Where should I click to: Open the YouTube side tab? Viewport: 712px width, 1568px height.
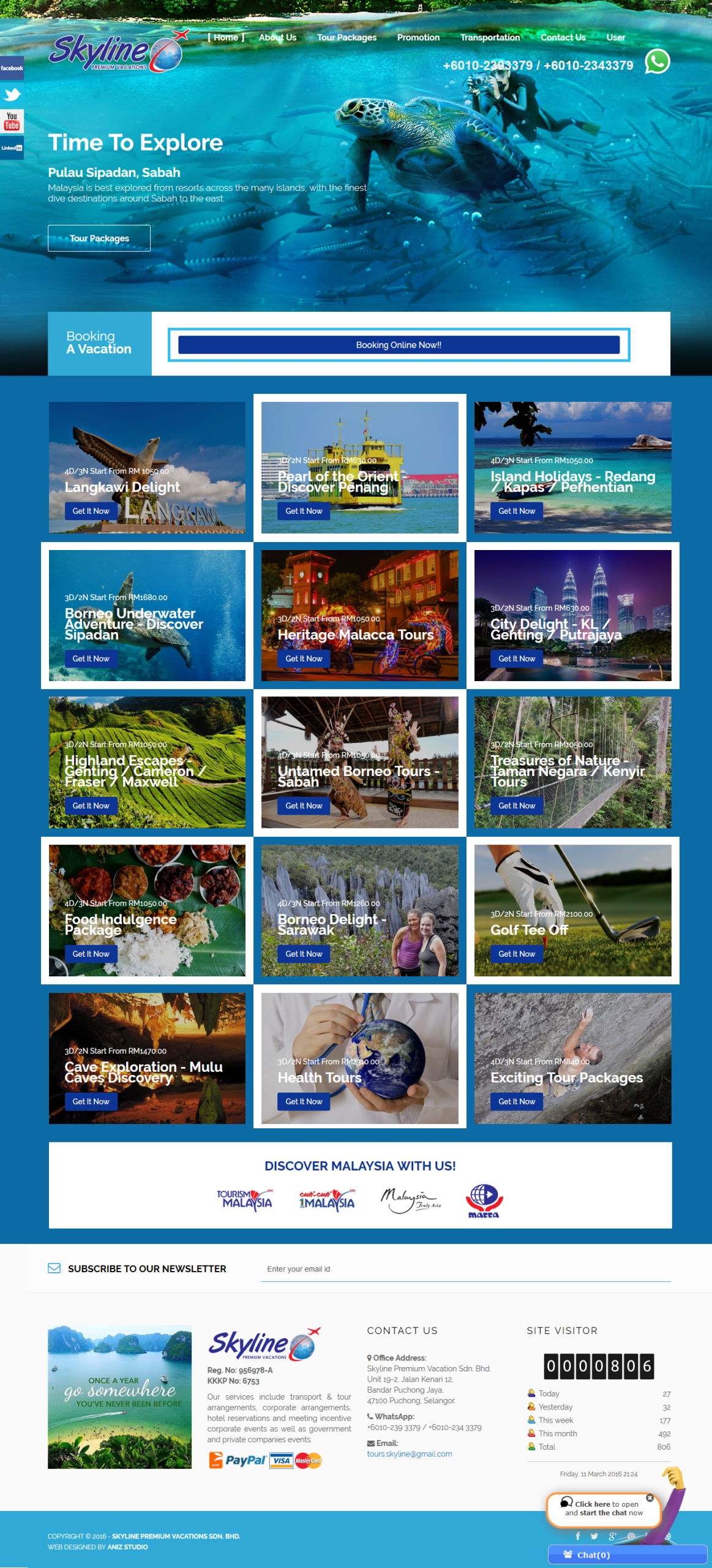pyautogui.click(x=12, y=121)
